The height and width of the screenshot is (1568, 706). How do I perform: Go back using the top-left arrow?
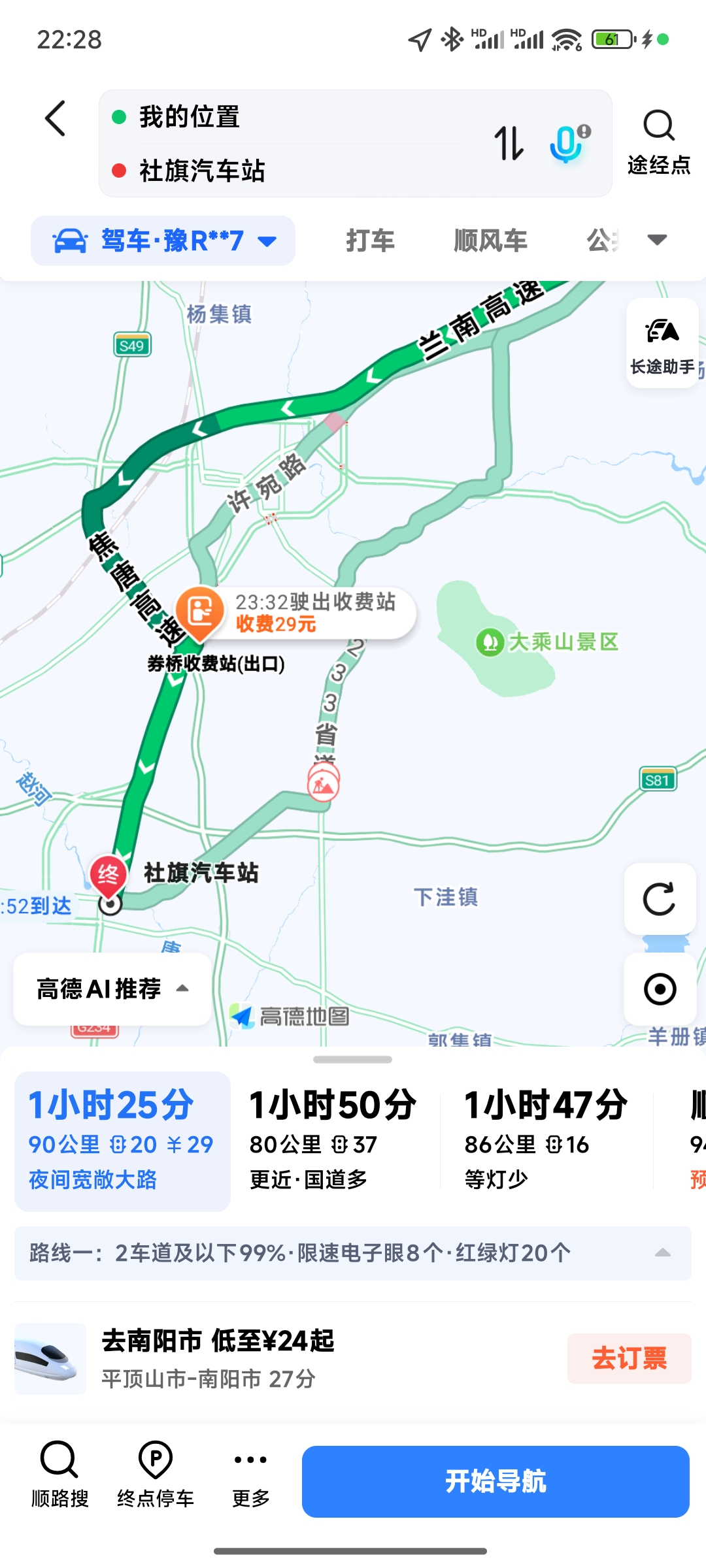(x=56, y=118)
